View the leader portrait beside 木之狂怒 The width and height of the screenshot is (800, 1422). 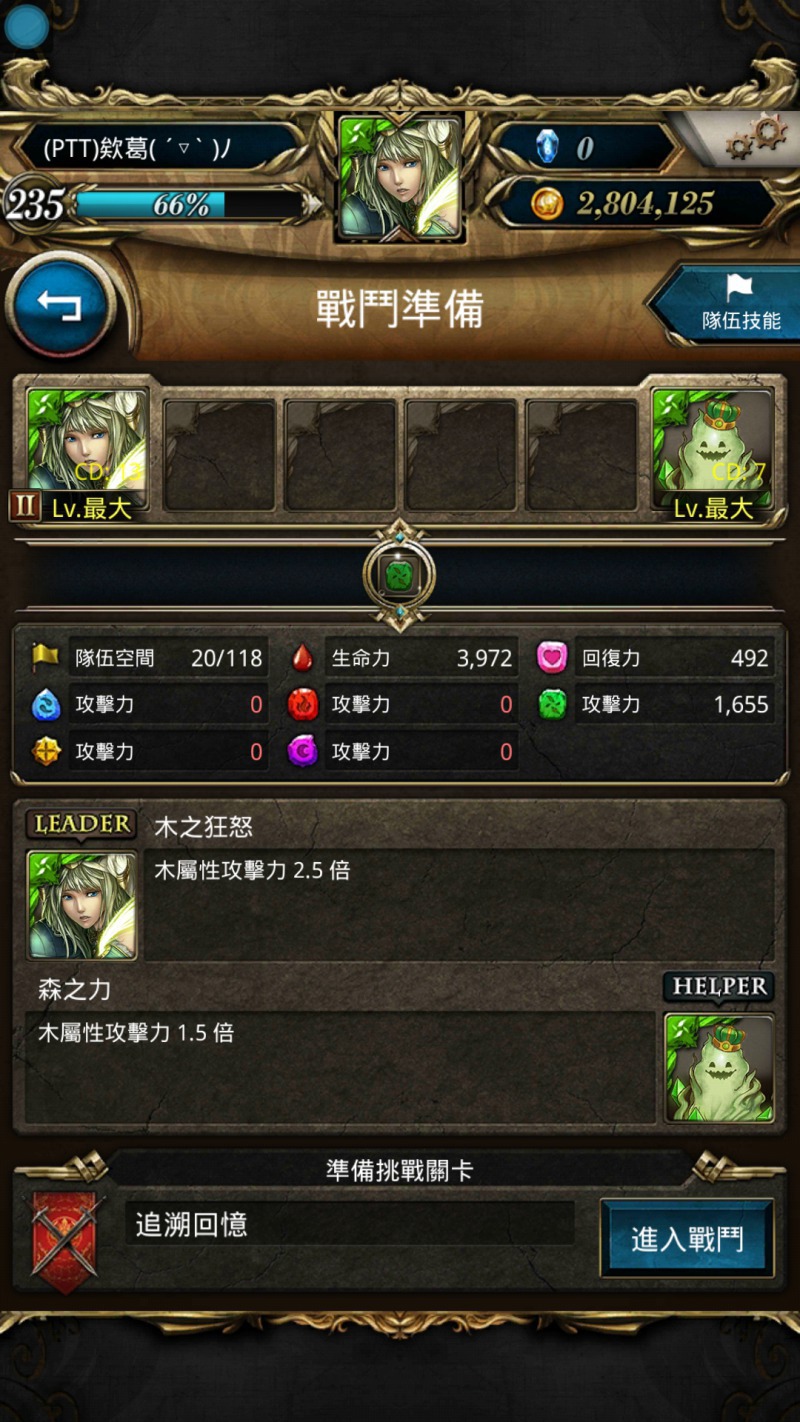point(82,905)
